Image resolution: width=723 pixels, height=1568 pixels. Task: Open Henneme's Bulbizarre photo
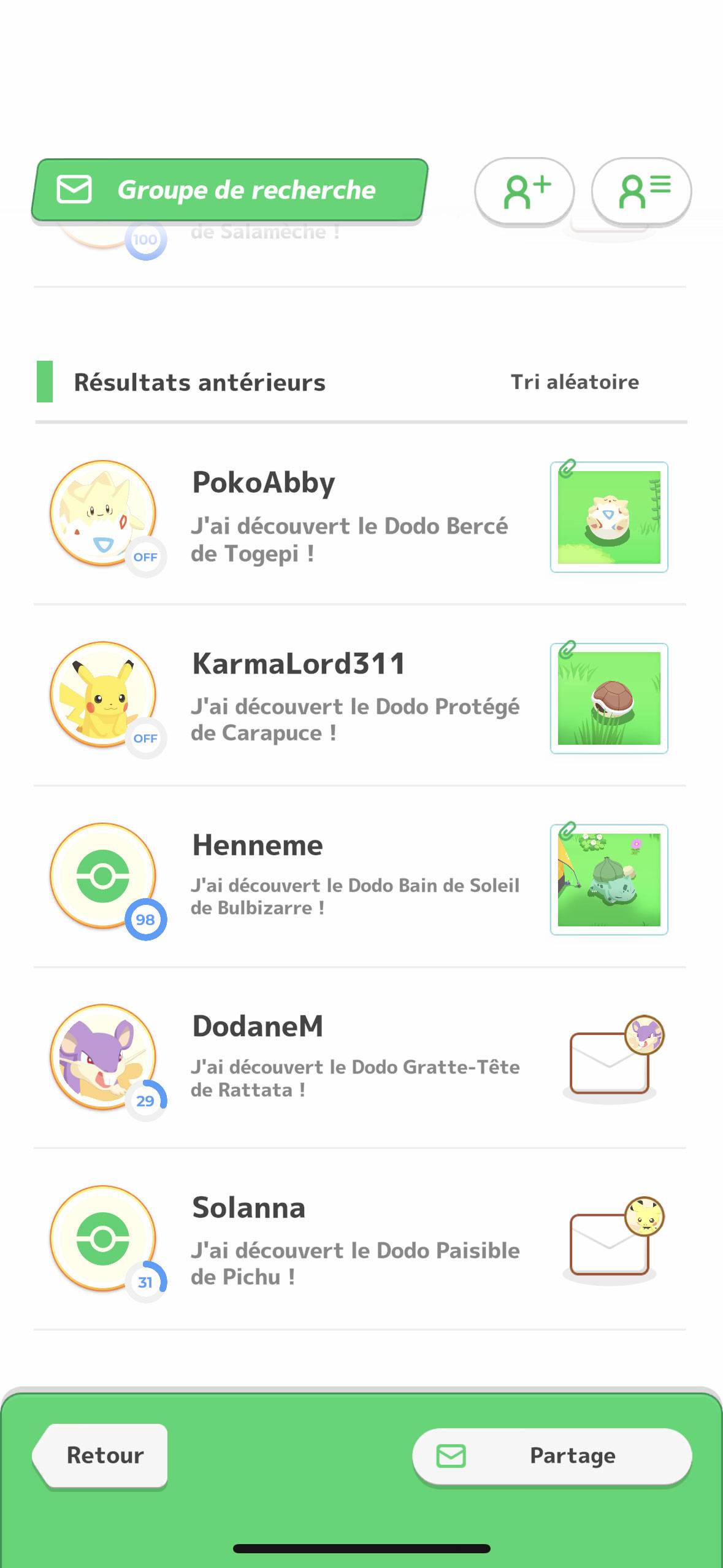coord(609,879)
